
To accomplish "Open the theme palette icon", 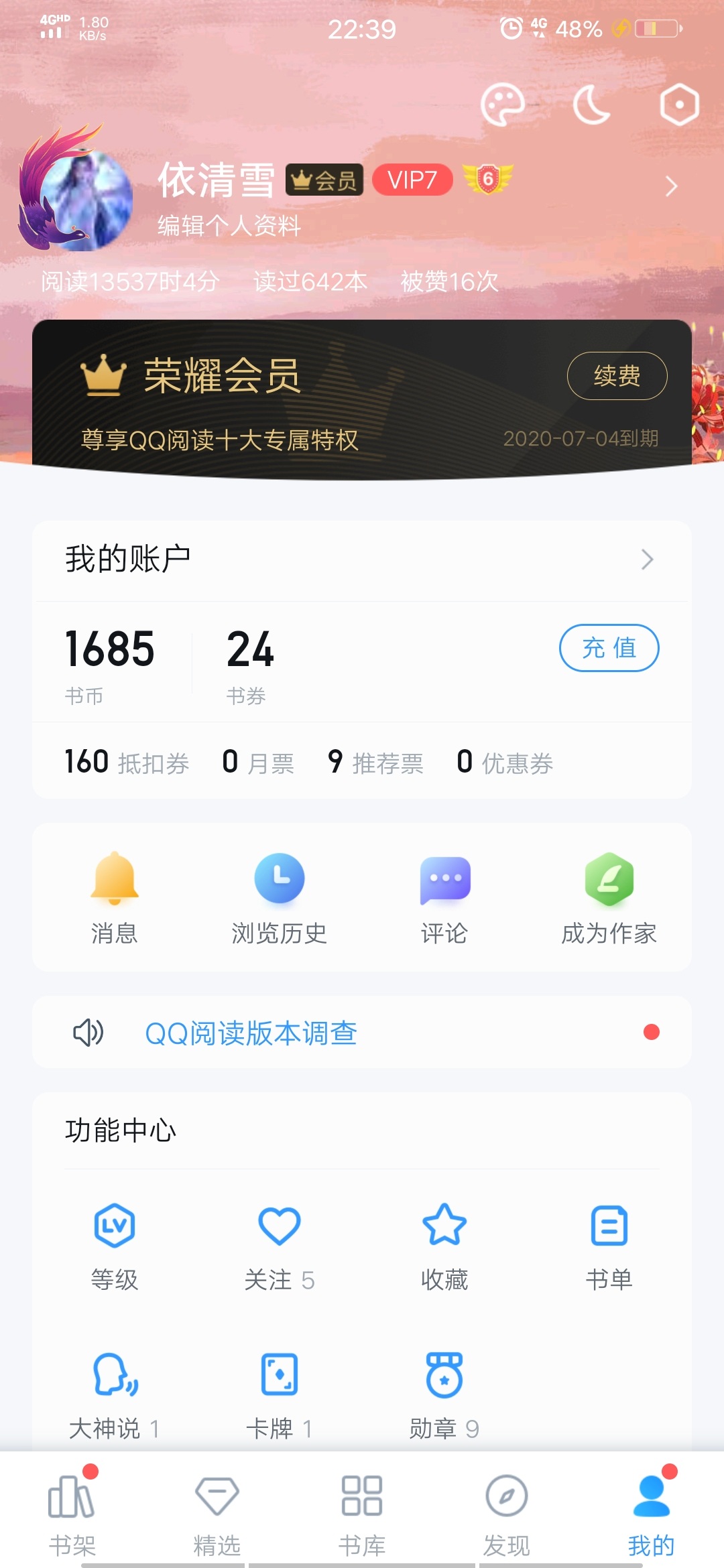I will [502, 105].
